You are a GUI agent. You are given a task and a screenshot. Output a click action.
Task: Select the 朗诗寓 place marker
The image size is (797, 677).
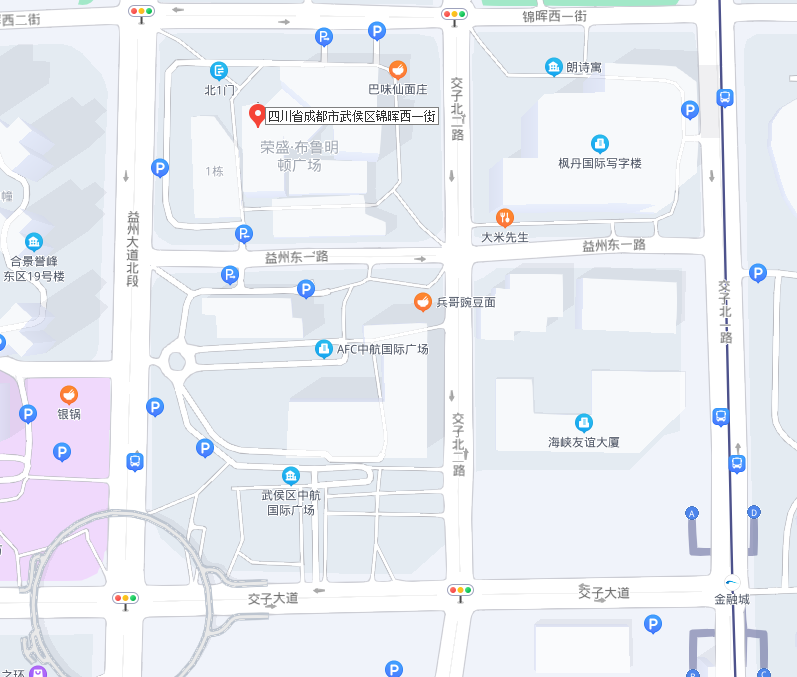pyautogui.click(x=553, y=67)
